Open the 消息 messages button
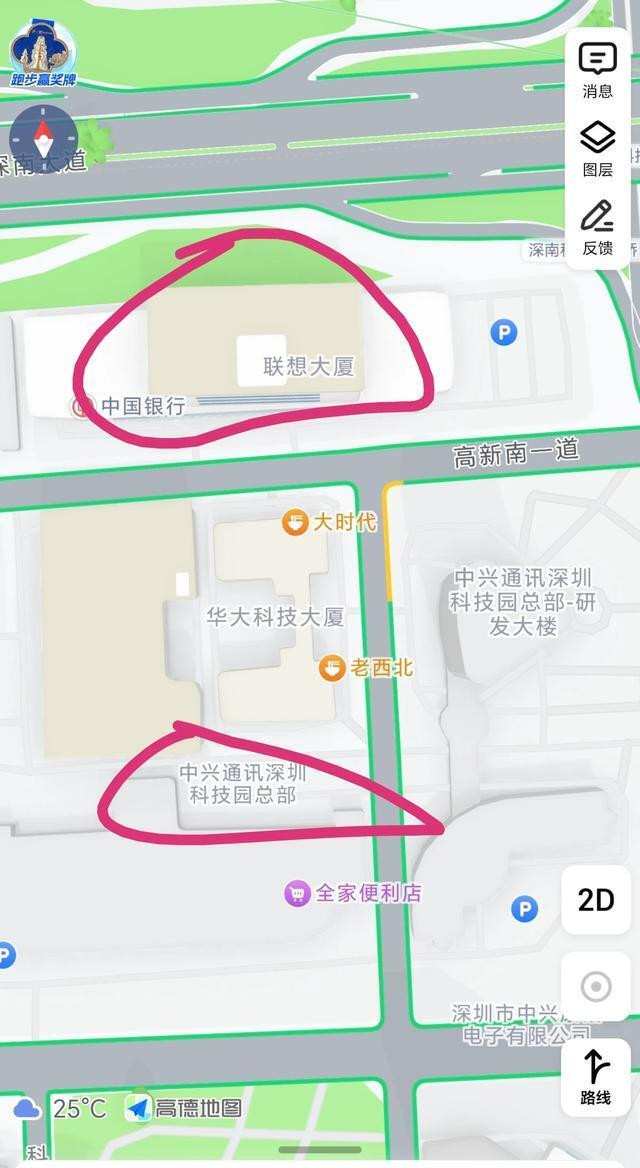Image resolution: width=640 pixels, height=1168 pixels. coord(598,71)
